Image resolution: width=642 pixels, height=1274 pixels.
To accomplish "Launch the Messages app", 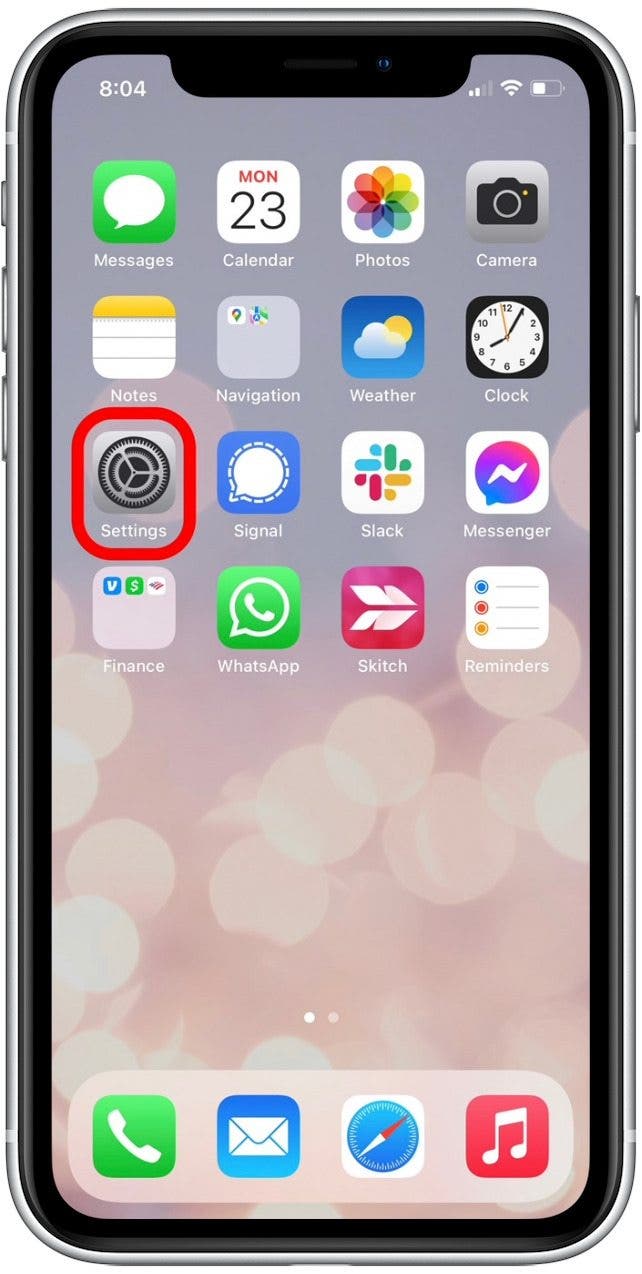I will pyautogui.click(x=134, y=201).
